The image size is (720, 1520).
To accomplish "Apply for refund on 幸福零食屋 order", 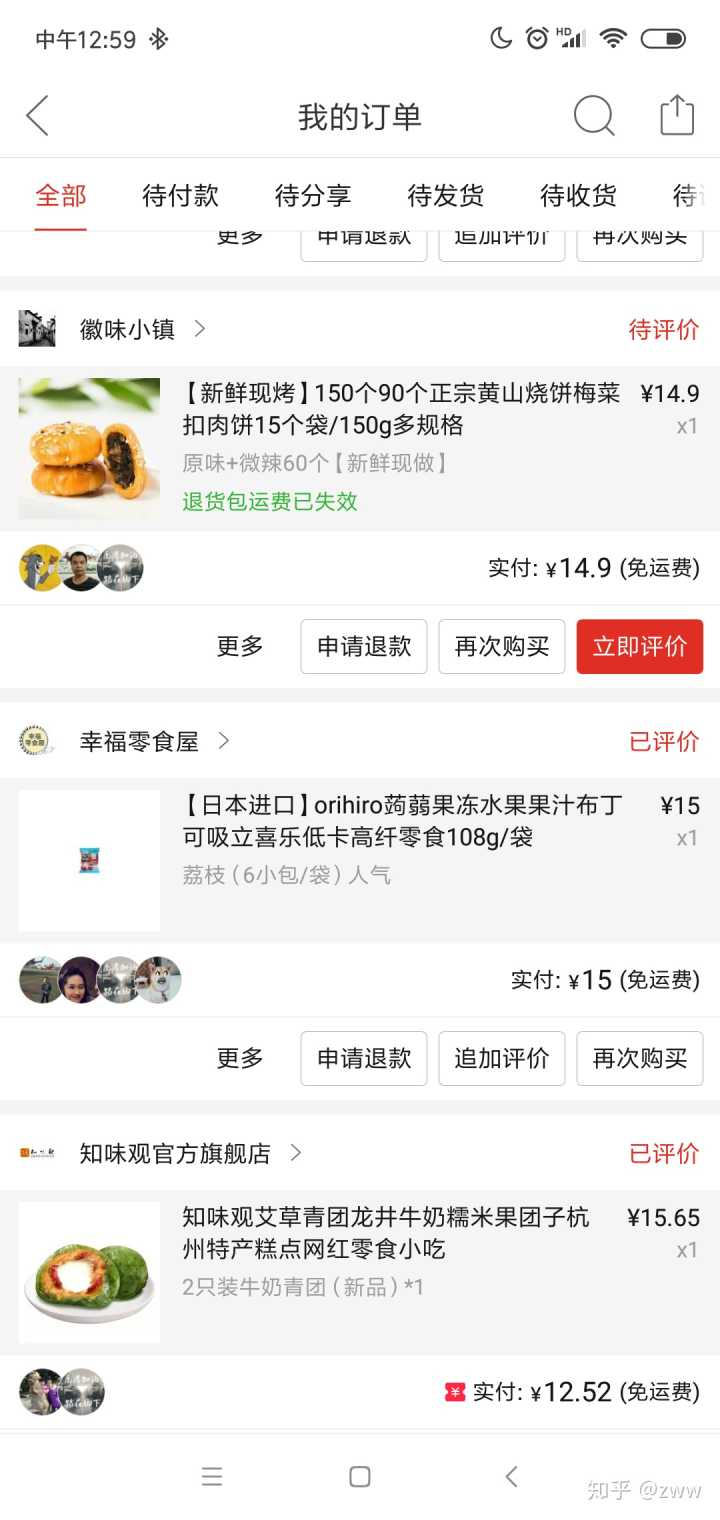I will pyautogui.click(x=364, y=1059).
